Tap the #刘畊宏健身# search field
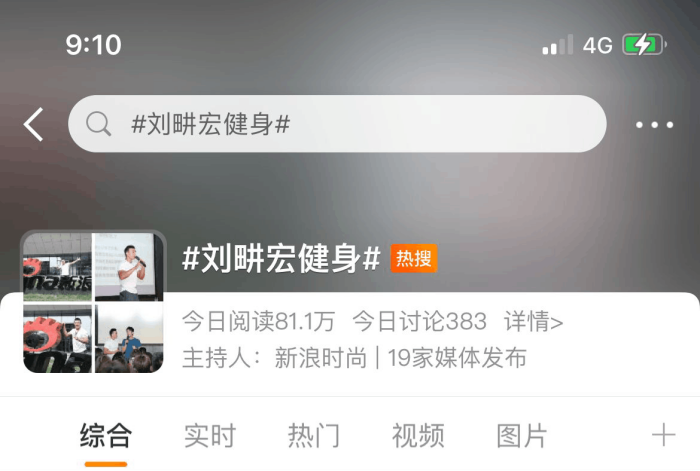 click(x=337, y=125)
